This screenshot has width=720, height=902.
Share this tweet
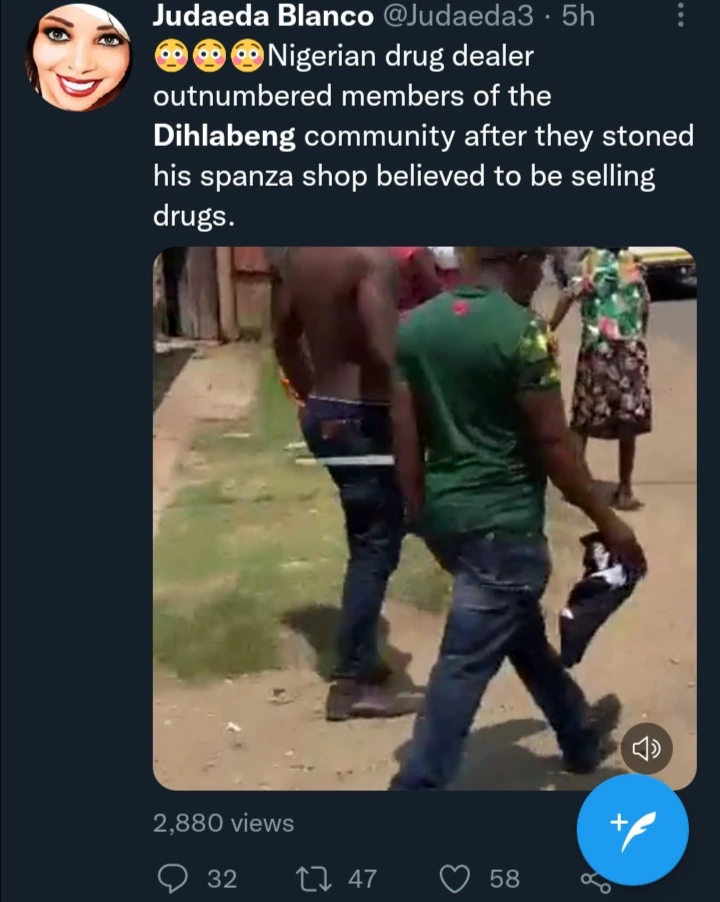click(x=595, y=882)
